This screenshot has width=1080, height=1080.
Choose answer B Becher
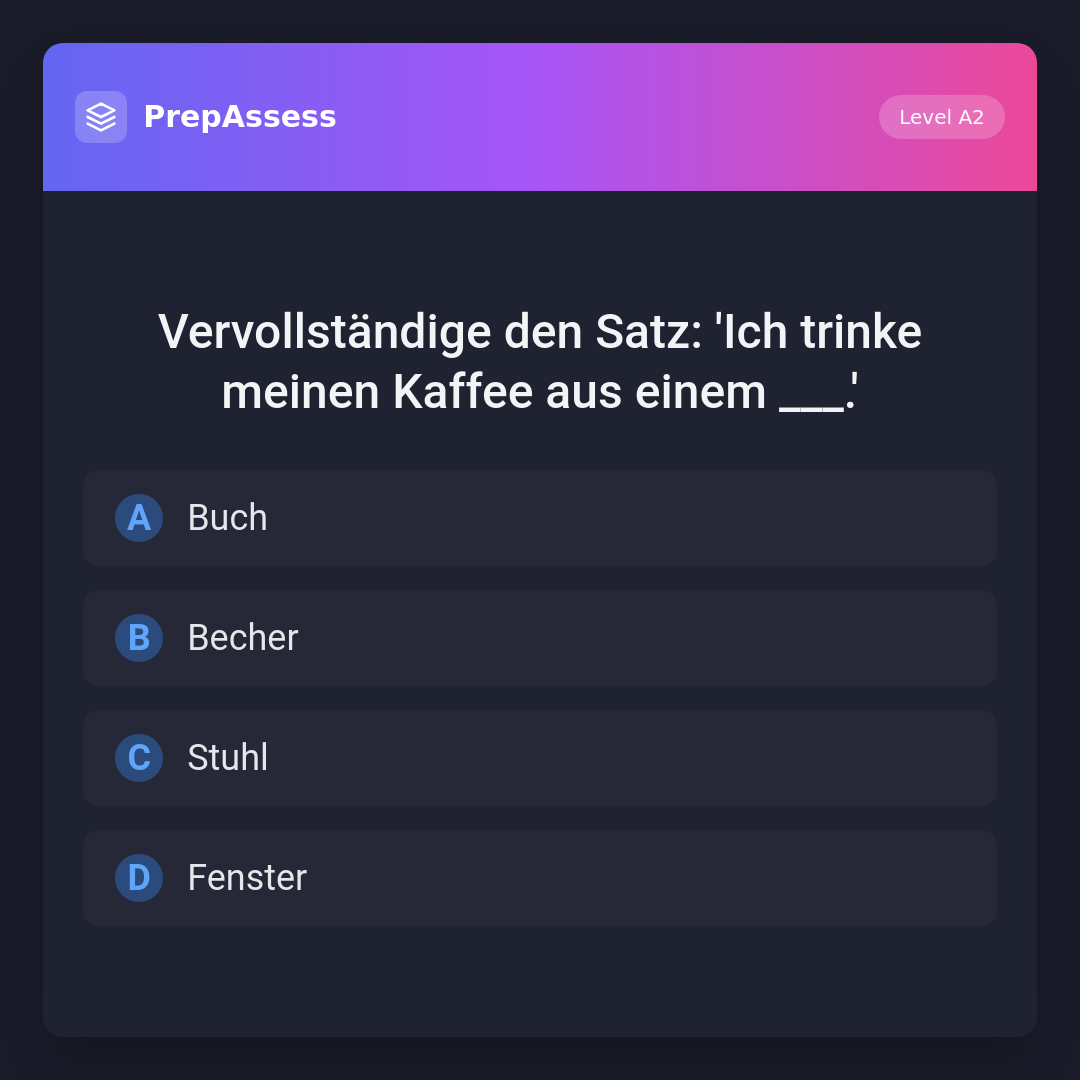pyautogui.click(x=540, y=638)
